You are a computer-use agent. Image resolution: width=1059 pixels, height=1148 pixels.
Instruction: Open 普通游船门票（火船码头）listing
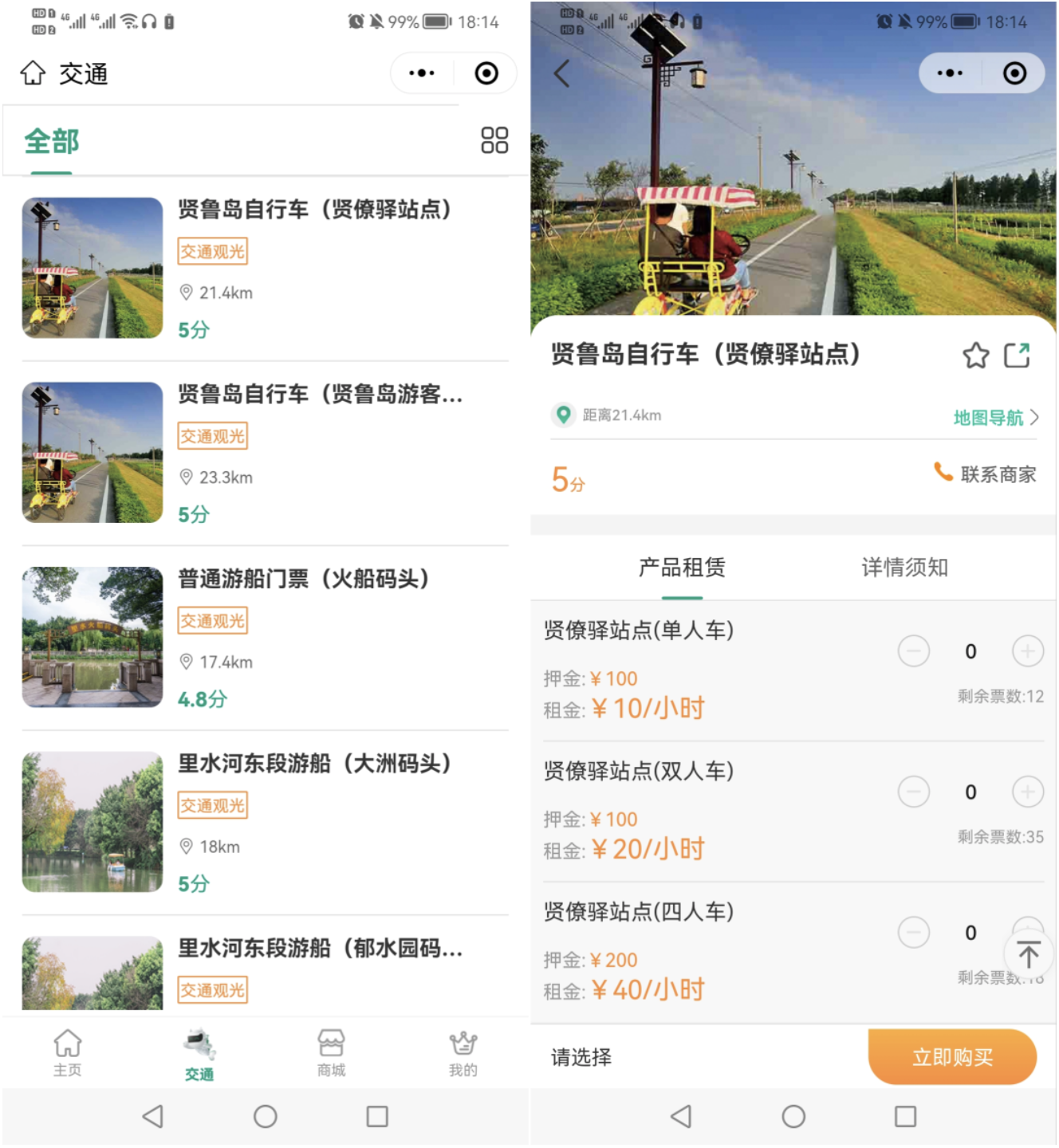[x=303, y=579]
